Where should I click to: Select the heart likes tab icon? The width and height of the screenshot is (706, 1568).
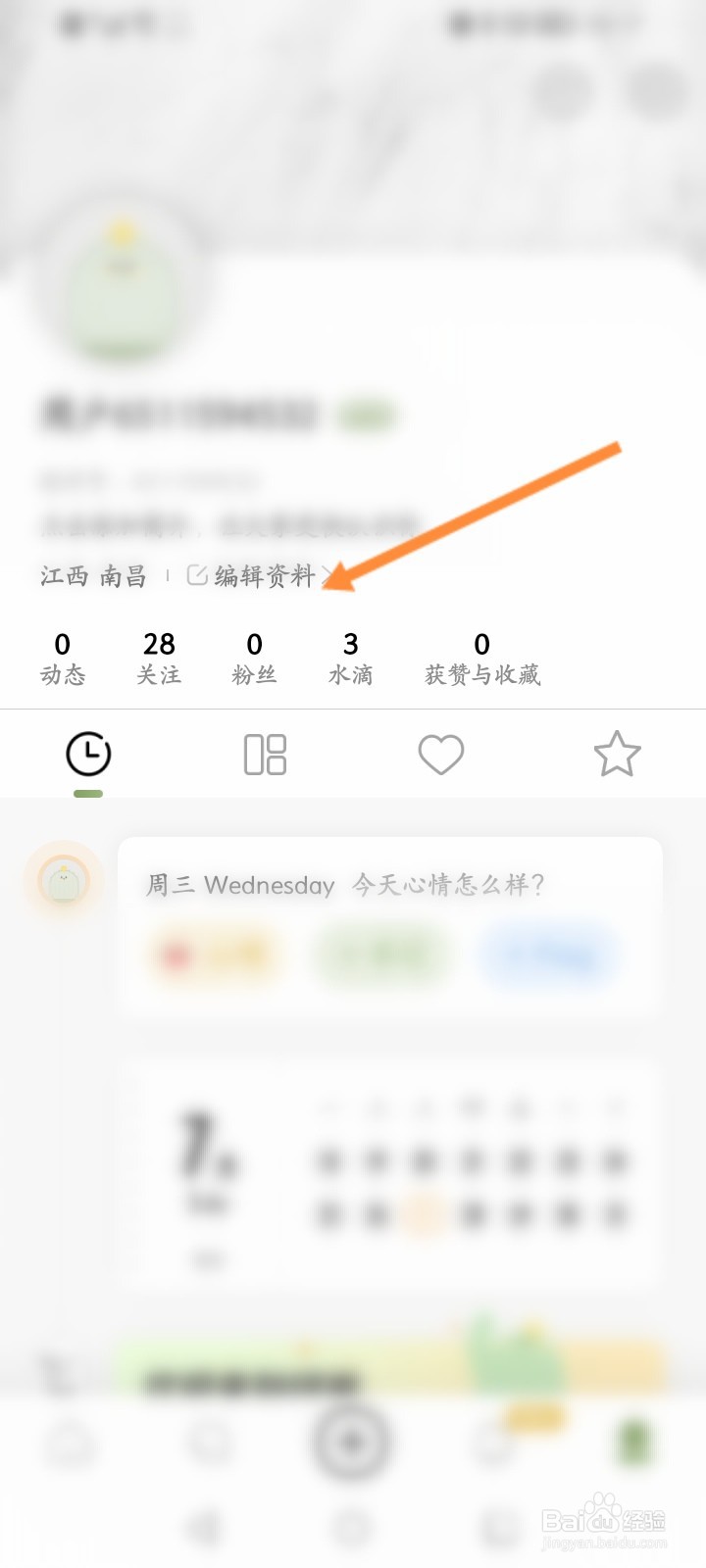pos(441,754)
